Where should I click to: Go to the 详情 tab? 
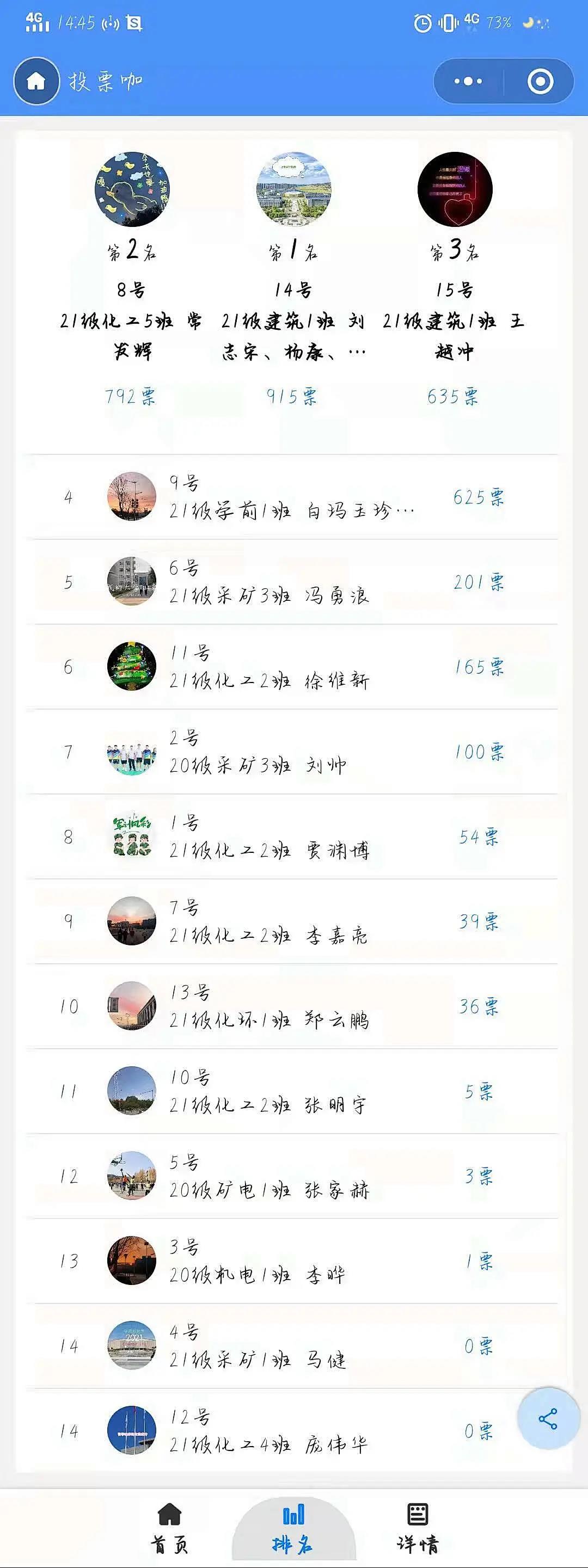418,1528
